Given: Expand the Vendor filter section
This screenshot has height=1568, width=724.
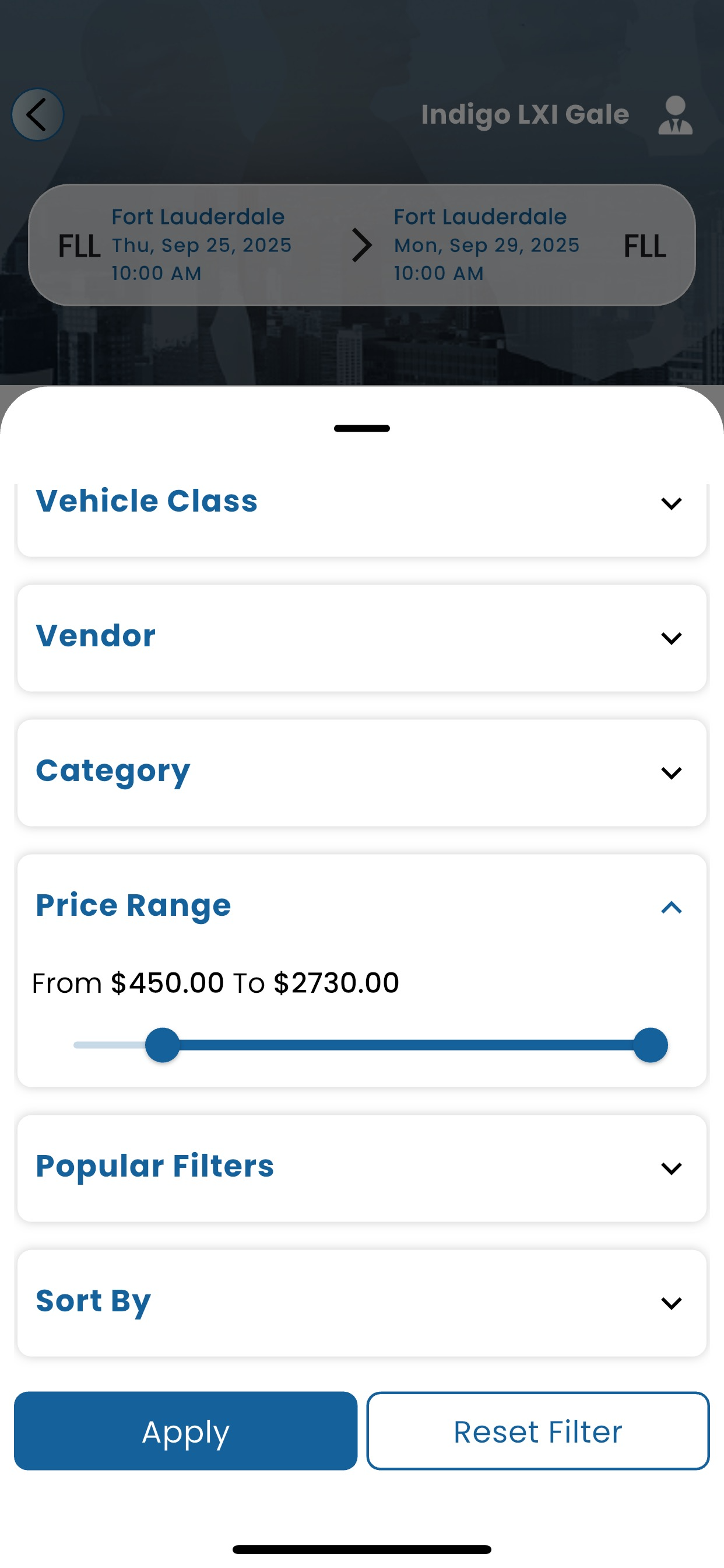Looking at the screenshot, I should click(362, 638).
